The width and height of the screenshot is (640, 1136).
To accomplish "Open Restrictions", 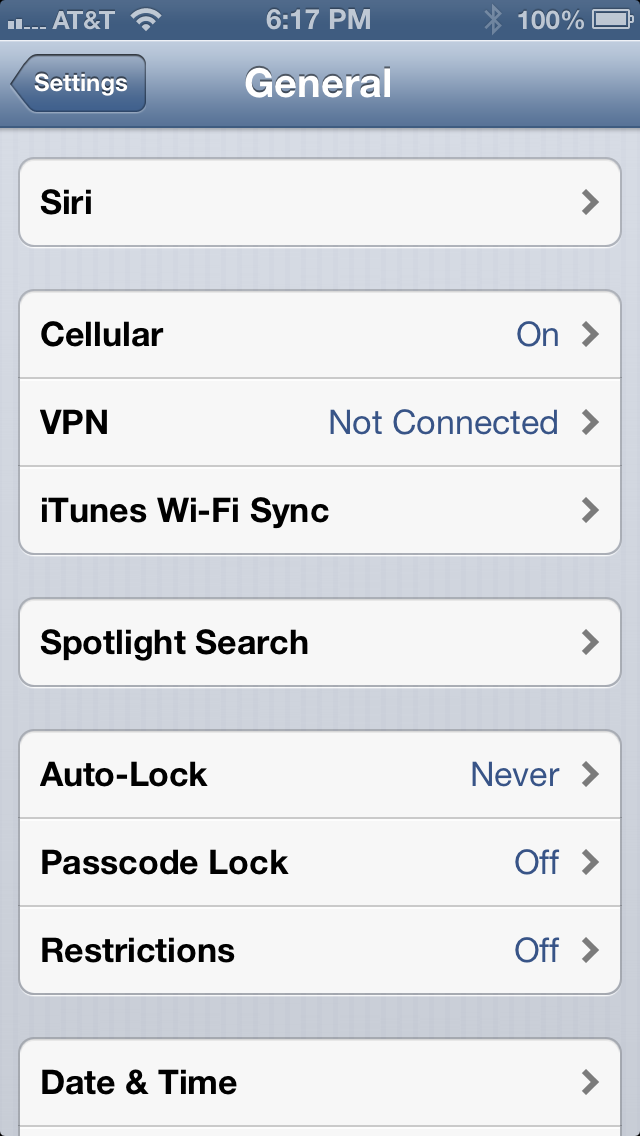I will pos(320,951).
